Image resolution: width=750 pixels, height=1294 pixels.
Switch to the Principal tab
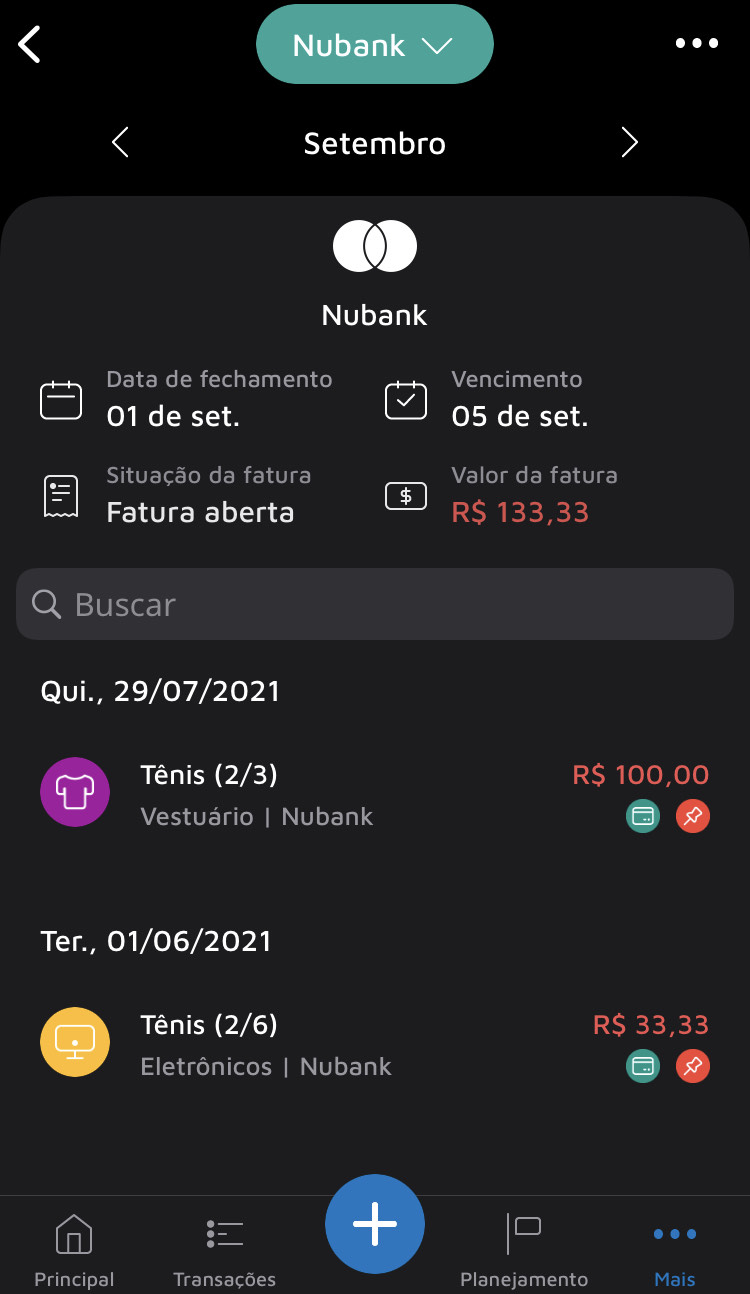(x=74, y=1248)
